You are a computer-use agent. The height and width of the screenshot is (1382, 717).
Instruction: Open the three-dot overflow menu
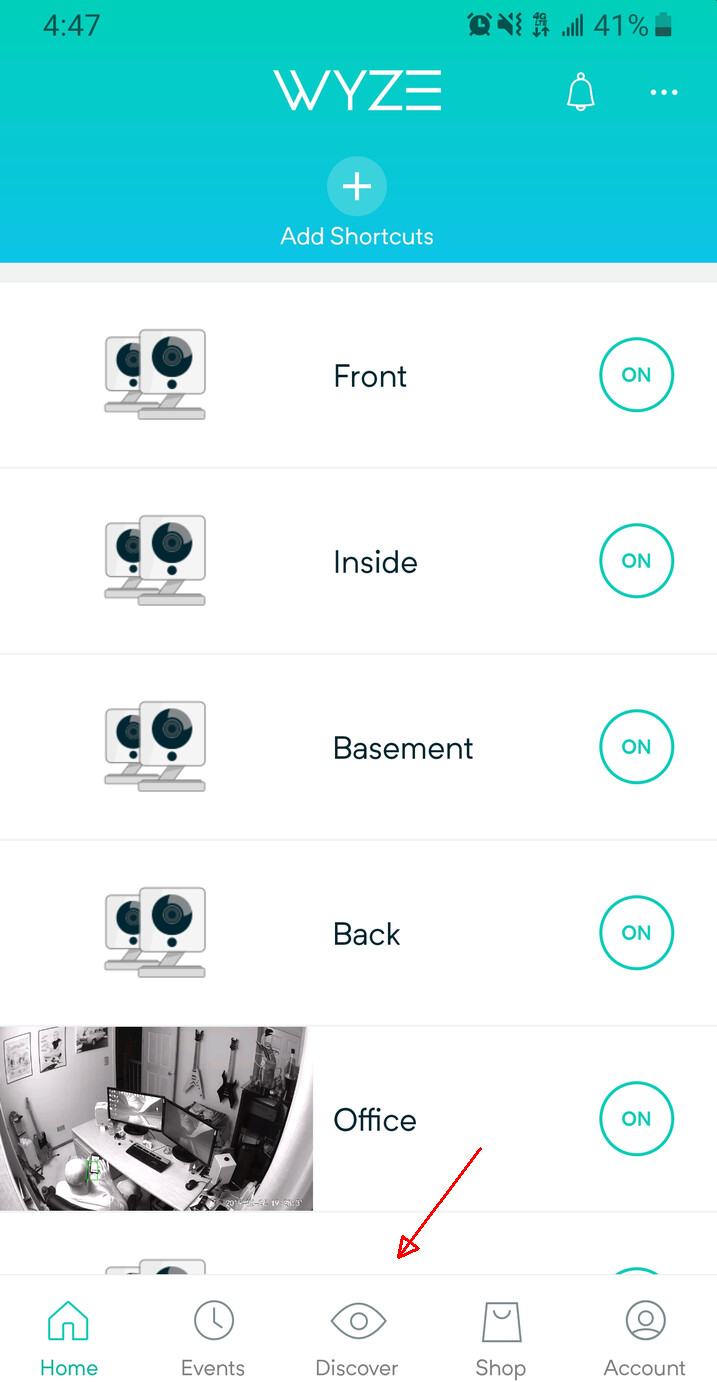(664, 93)
